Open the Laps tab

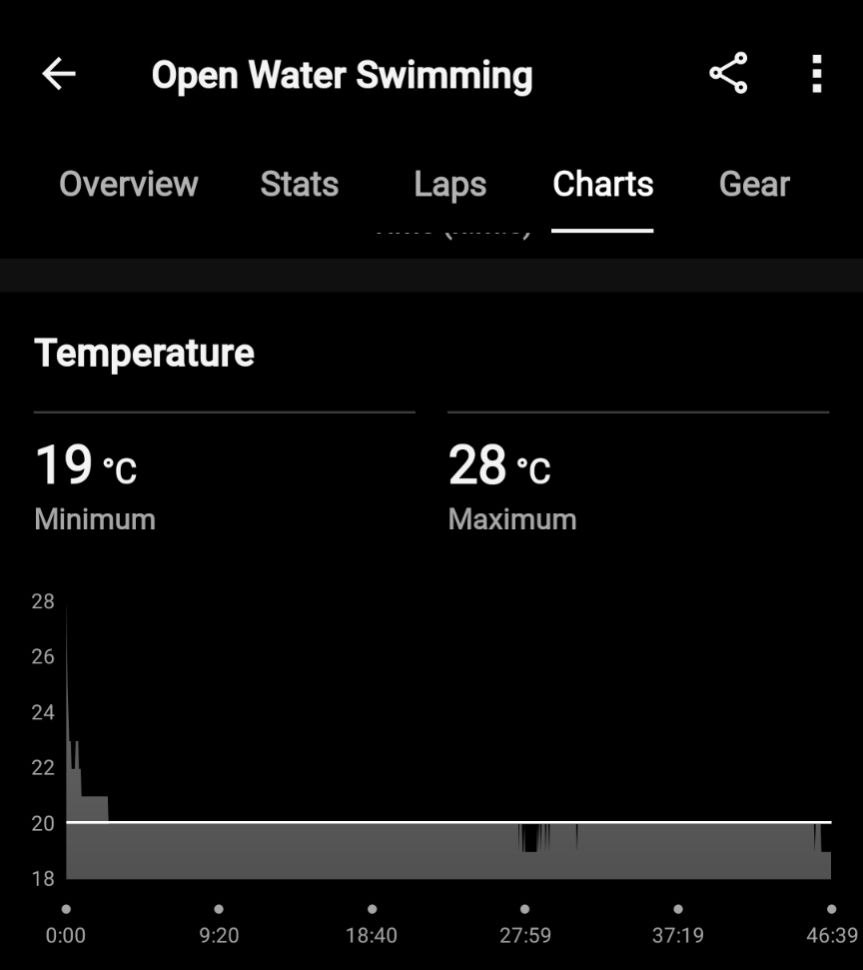click(x=450, y=184)
